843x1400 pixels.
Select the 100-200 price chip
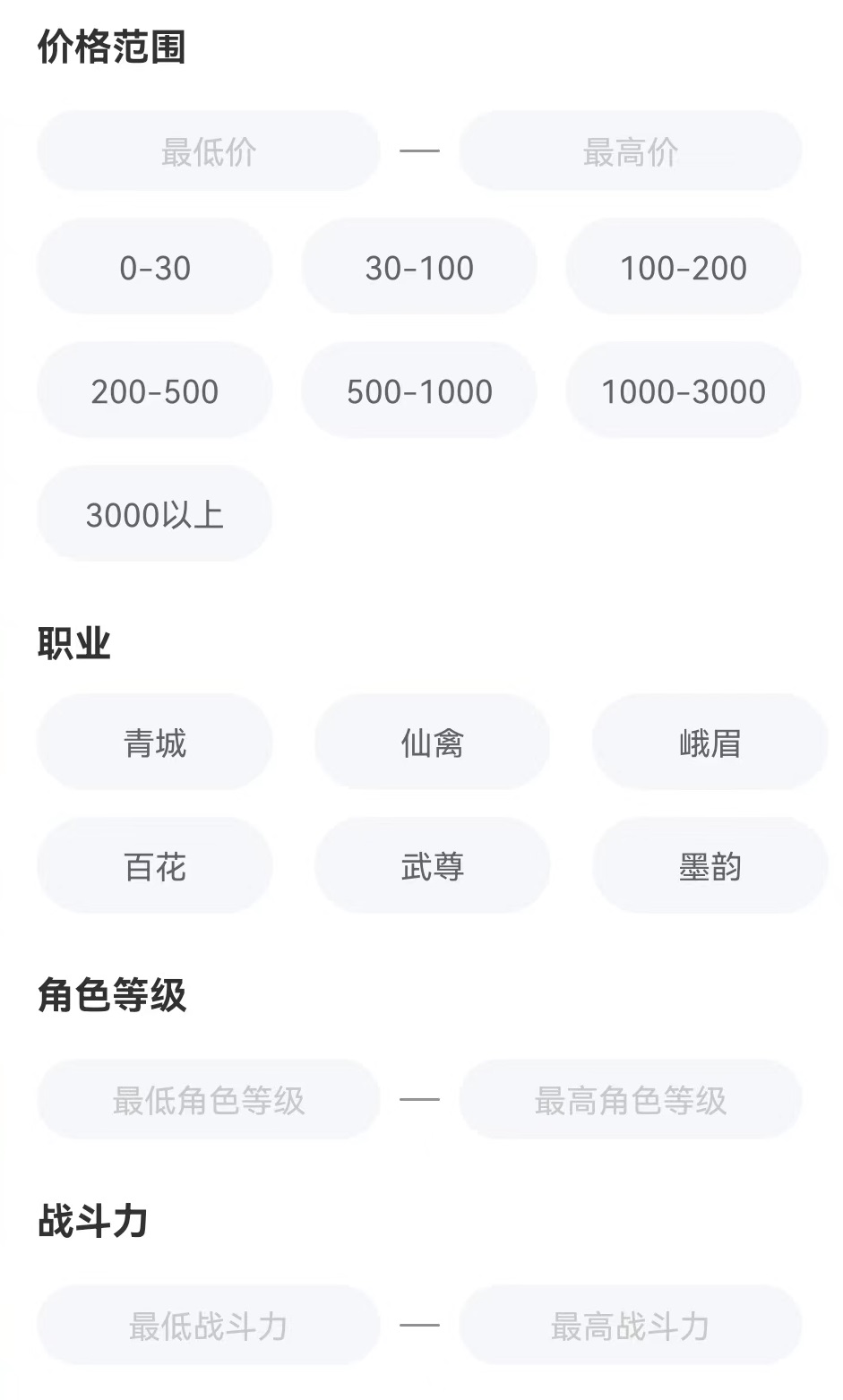(x=683, y=267)
